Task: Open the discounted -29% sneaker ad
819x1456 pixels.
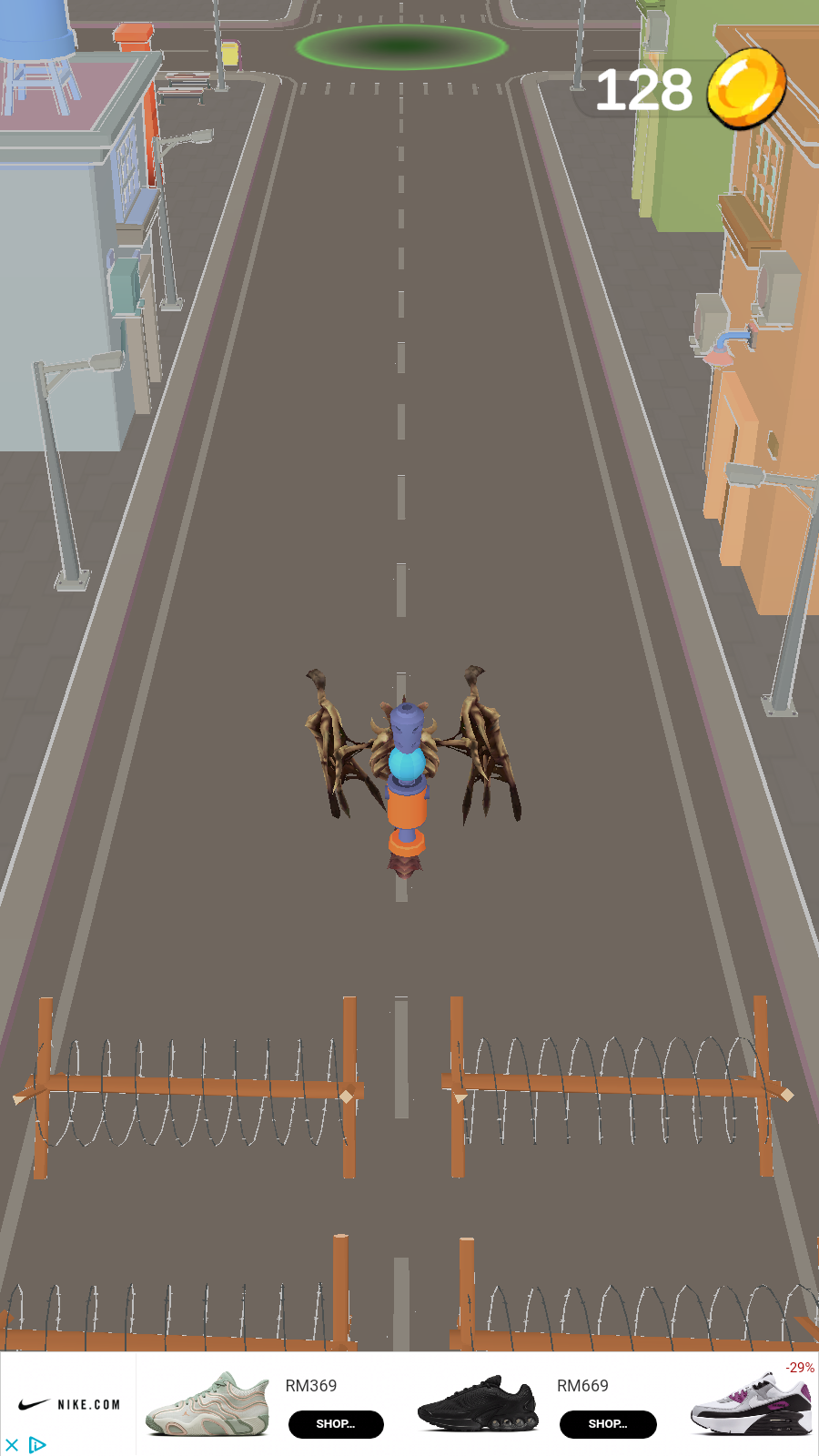Action: pos(752,1406)
